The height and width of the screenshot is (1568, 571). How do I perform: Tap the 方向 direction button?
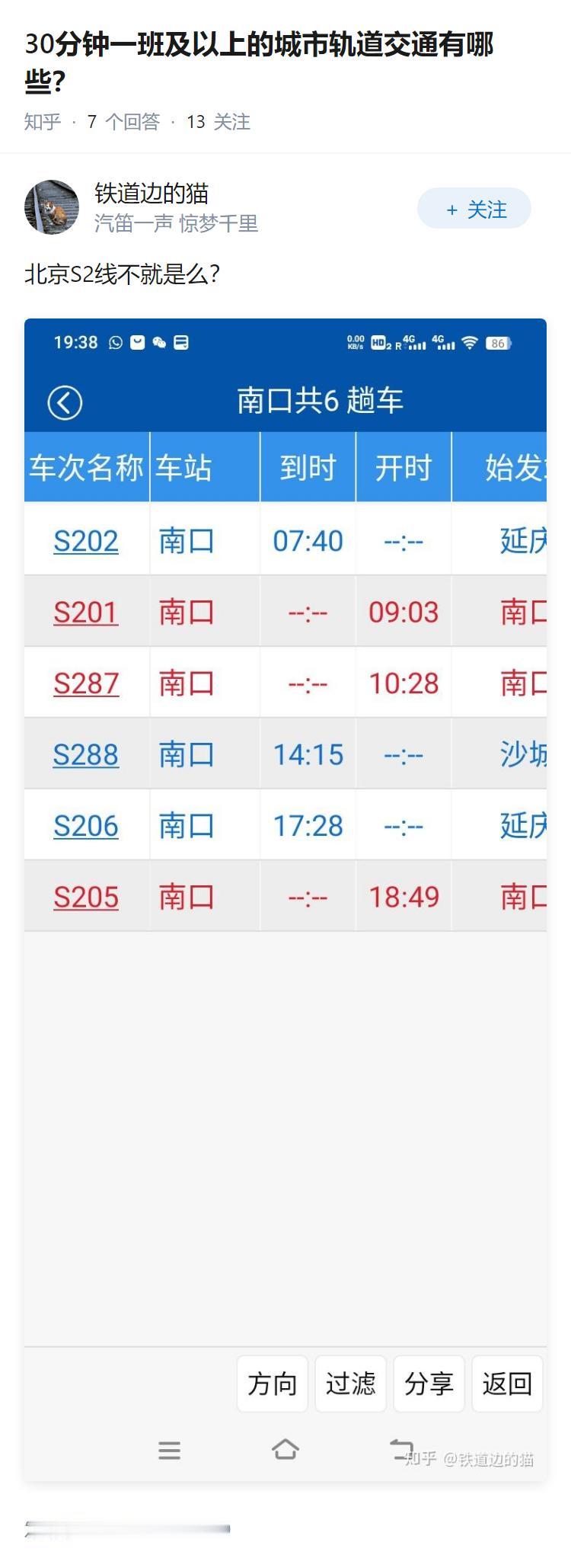tap(272, 1384)
